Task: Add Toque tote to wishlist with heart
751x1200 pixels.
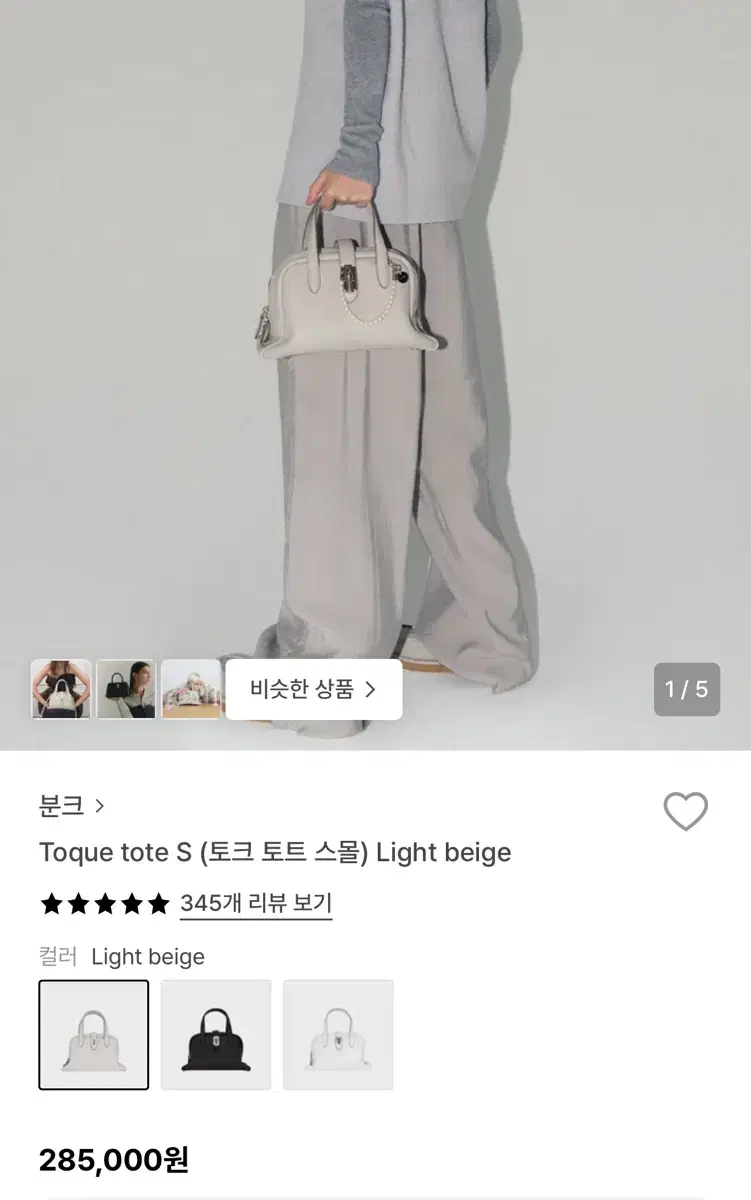Action: pos(685,811)
